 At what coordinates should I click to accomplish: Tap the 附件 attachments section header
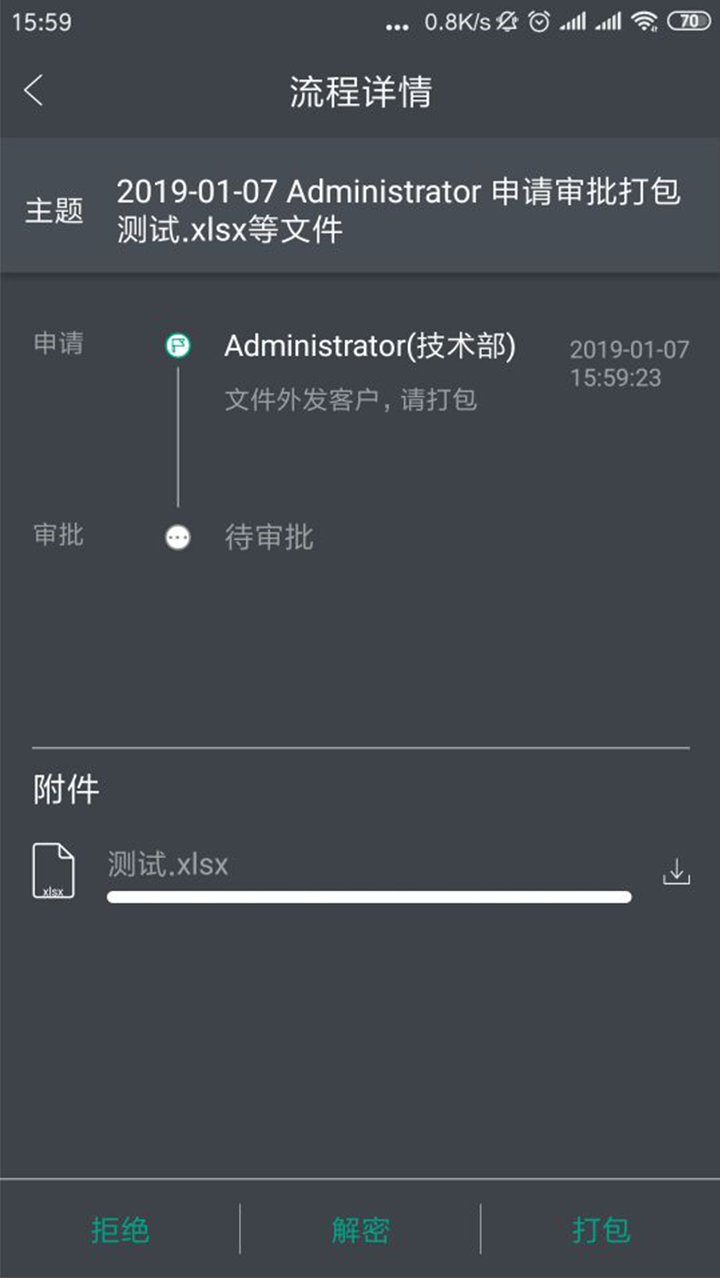point(66,789)
